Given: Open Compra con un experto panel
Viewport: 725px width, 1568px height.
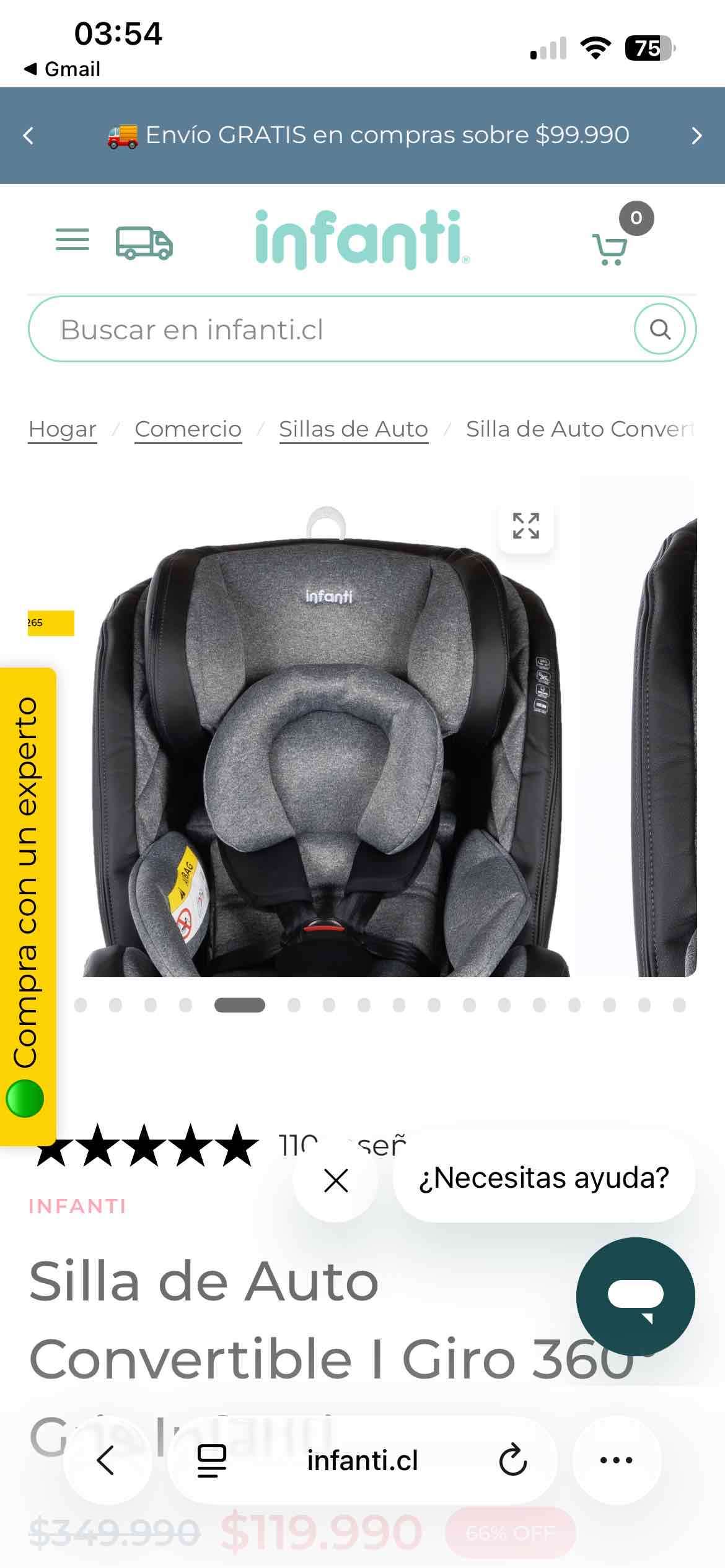Looking at the screenshot, I should coord(28,867).
